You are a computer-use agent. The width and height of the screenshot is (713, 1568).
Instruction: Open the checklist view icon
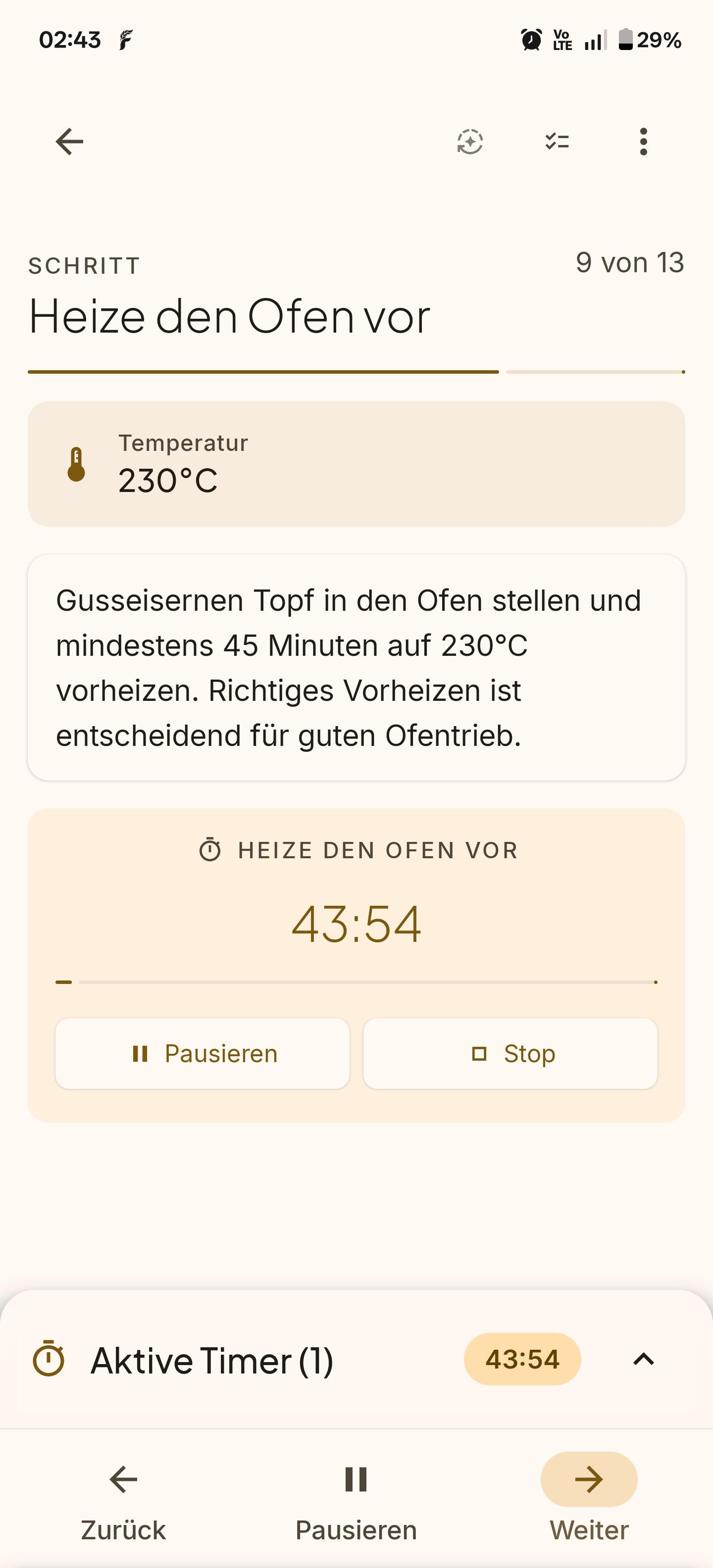click(556, 141)
